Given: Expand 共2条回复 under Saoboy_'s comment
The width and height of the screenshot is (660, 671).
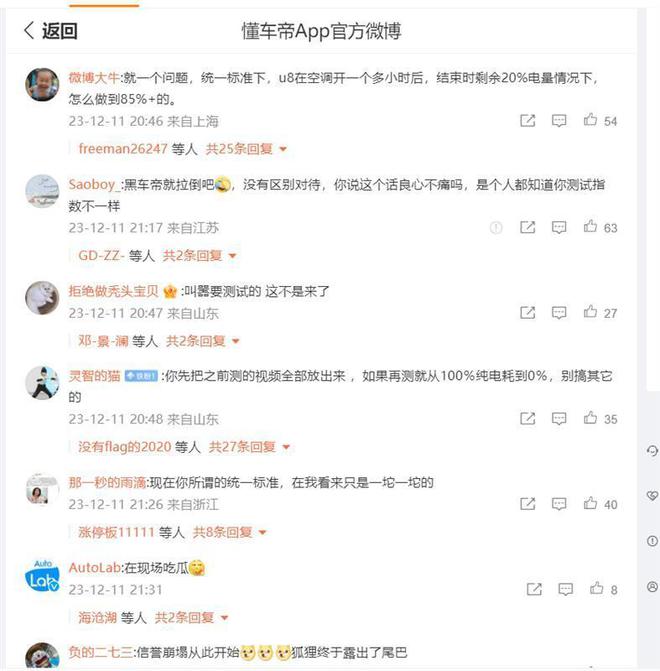Looking at the screenshot, I should 200,255.
